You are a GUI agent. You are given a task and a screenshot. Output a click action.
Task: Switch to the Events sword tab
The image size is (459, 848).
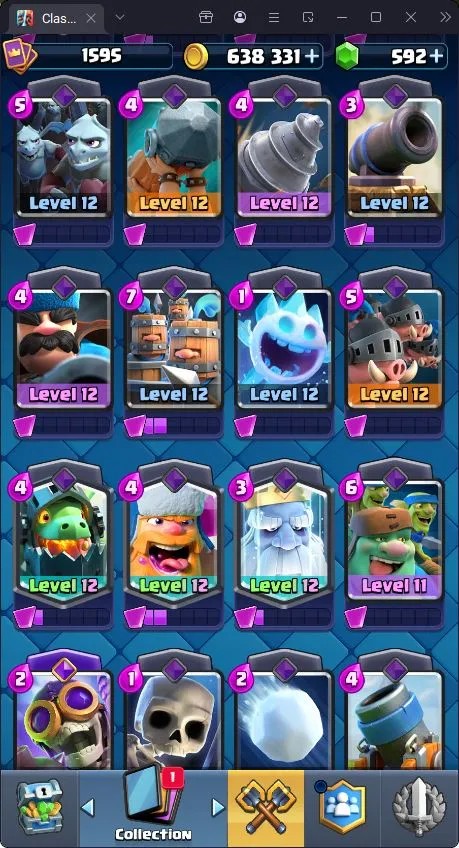[420, 808]
